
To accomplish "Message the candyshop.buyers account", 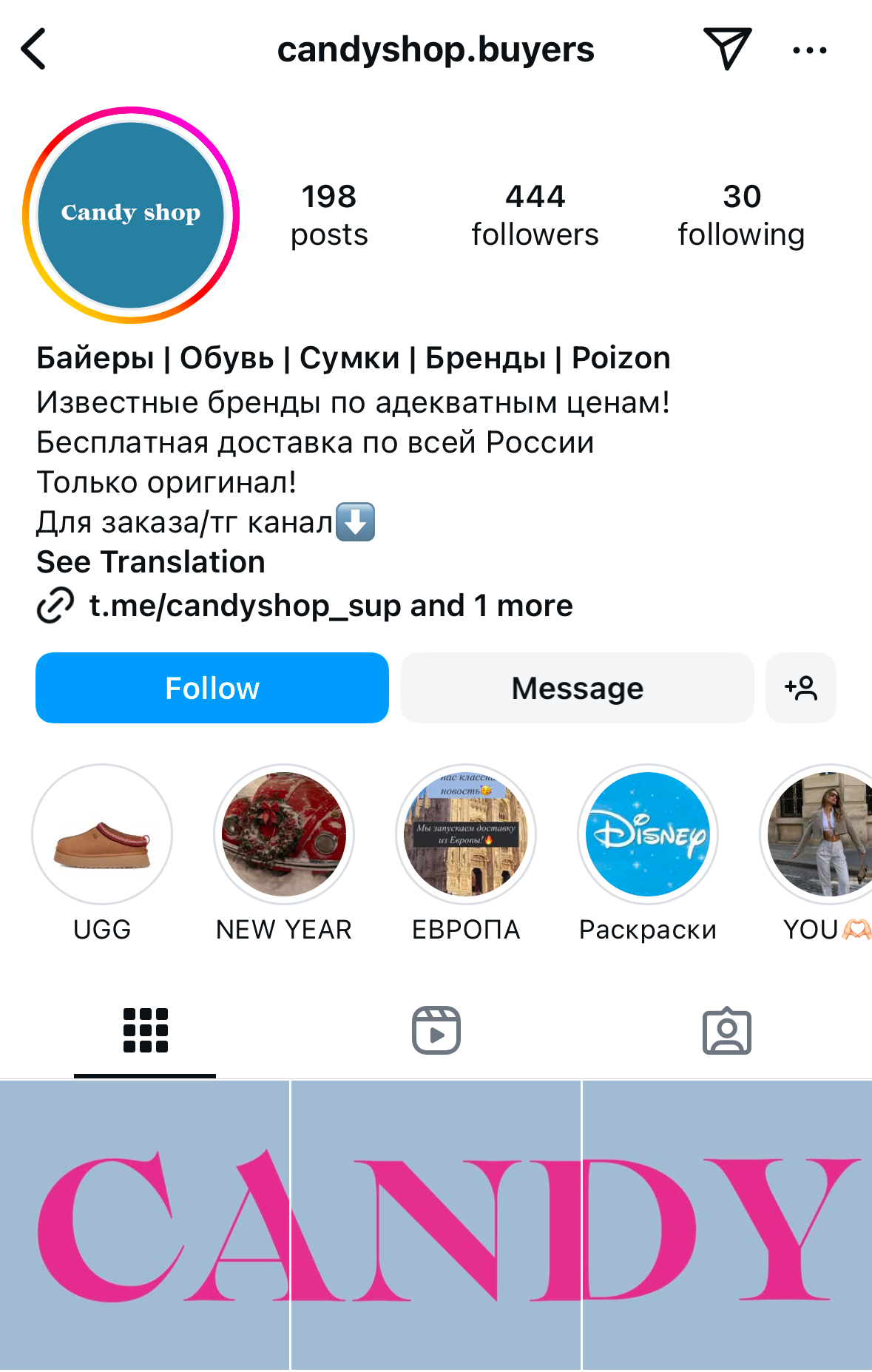I will [577, 688].
